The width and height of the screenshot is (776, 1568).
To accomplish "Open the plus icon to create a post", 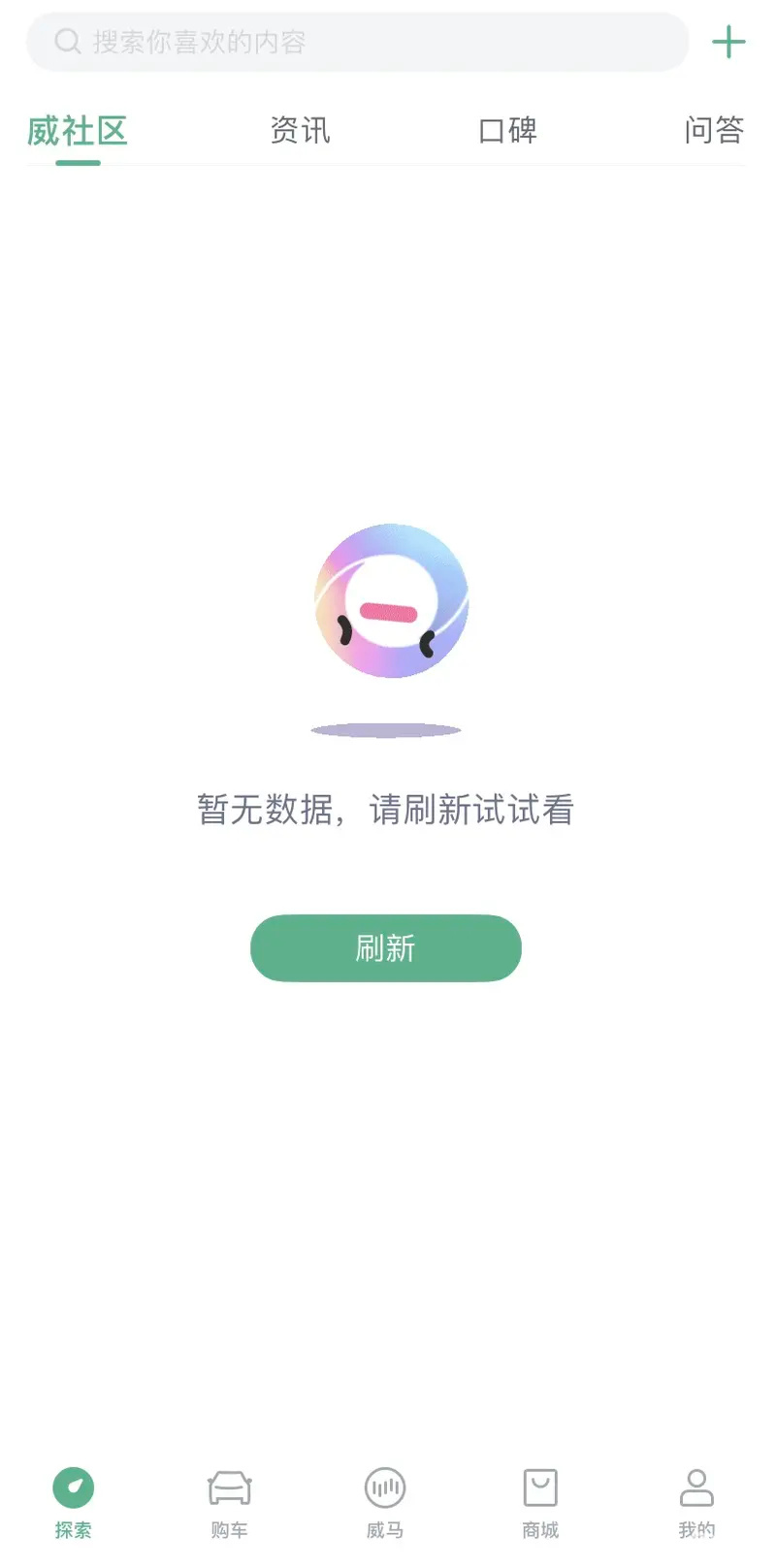I will pyautogui.click(x=728, y=42).
